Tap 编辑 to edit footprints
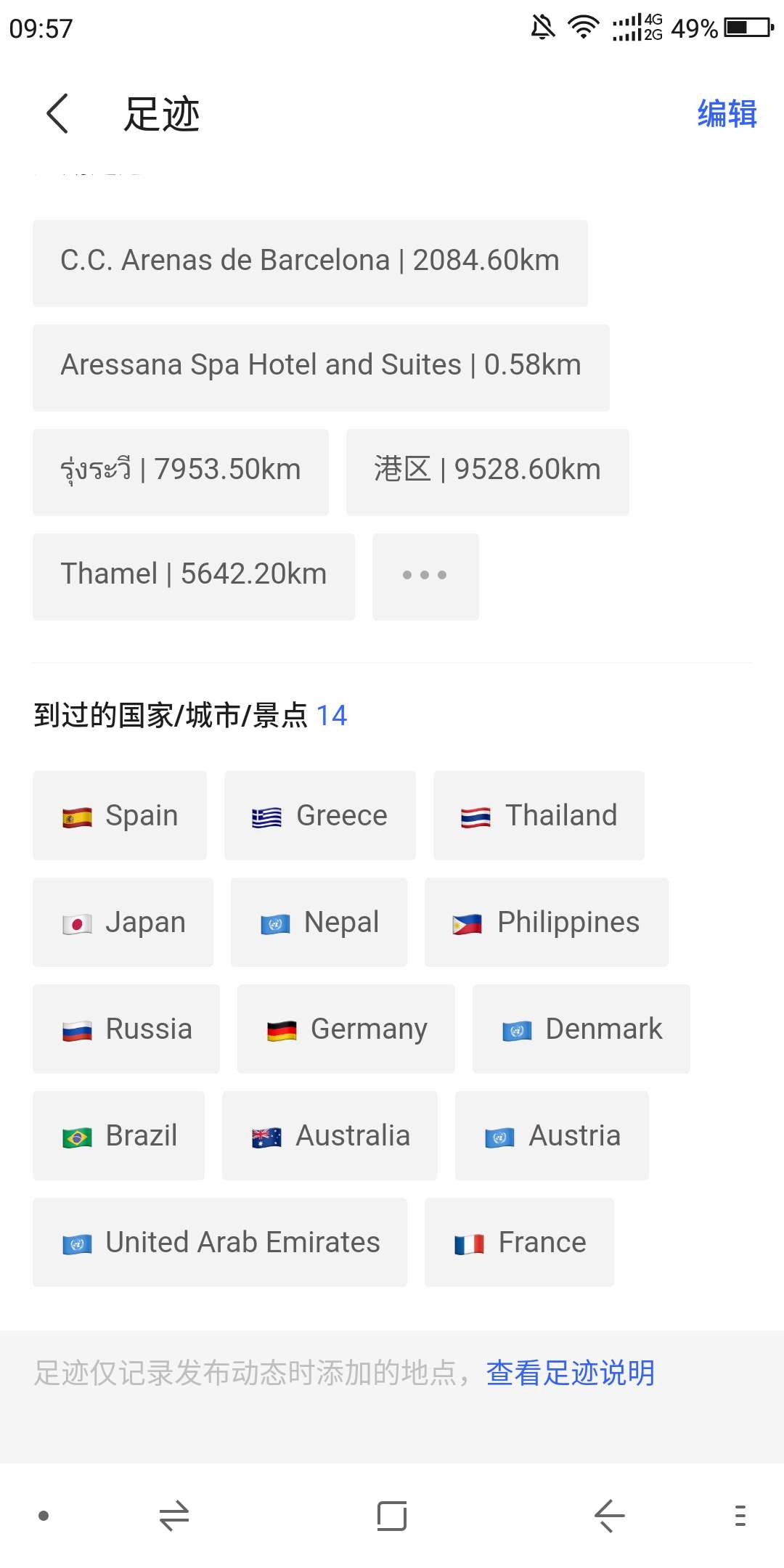This screenshot has width=784, height=1568. (x=727, y=114)
